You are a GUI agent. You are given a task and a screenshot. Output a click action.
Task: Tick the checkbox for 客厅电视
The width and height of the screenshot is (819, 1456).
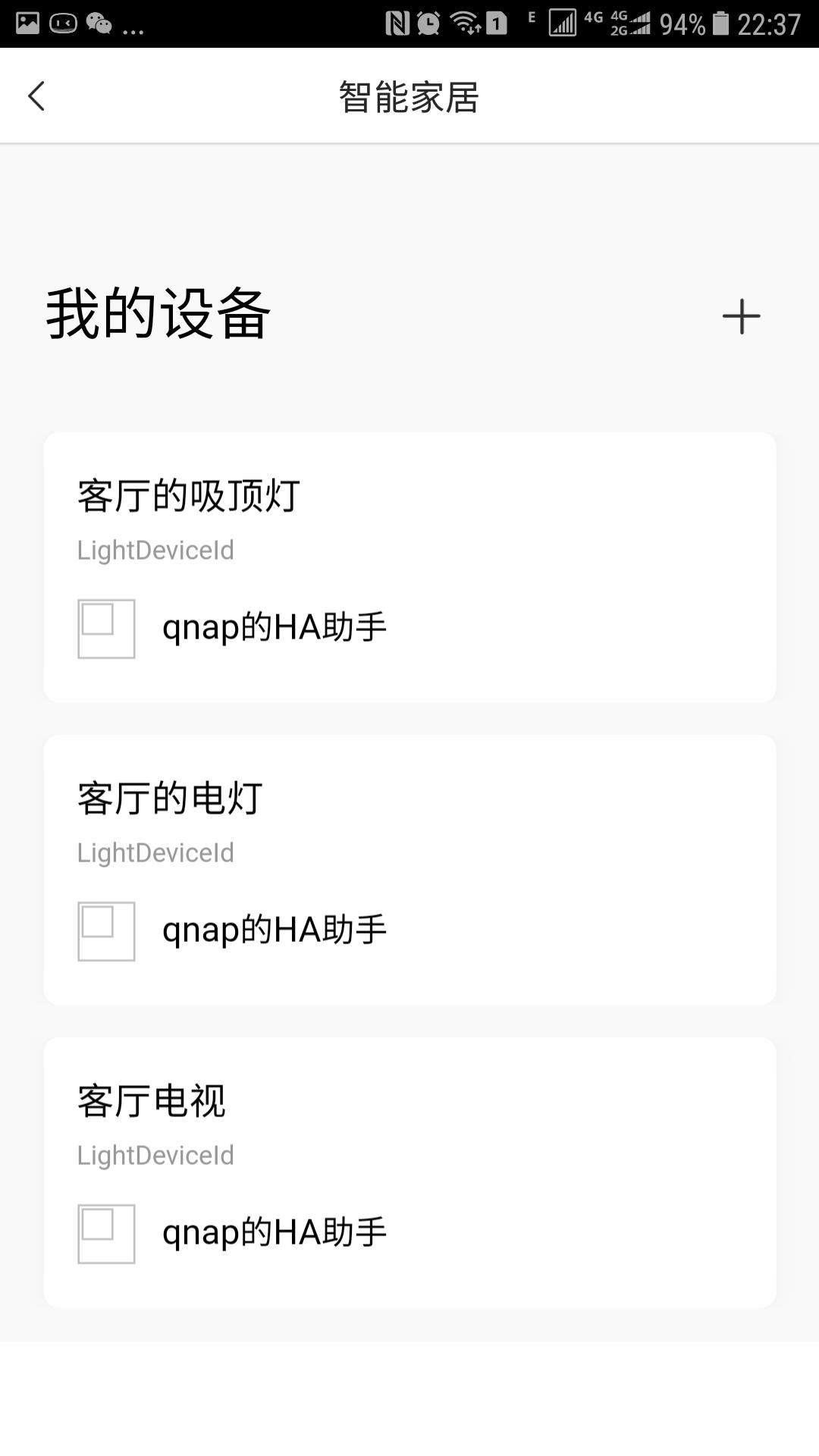[x=105, y=1232]
